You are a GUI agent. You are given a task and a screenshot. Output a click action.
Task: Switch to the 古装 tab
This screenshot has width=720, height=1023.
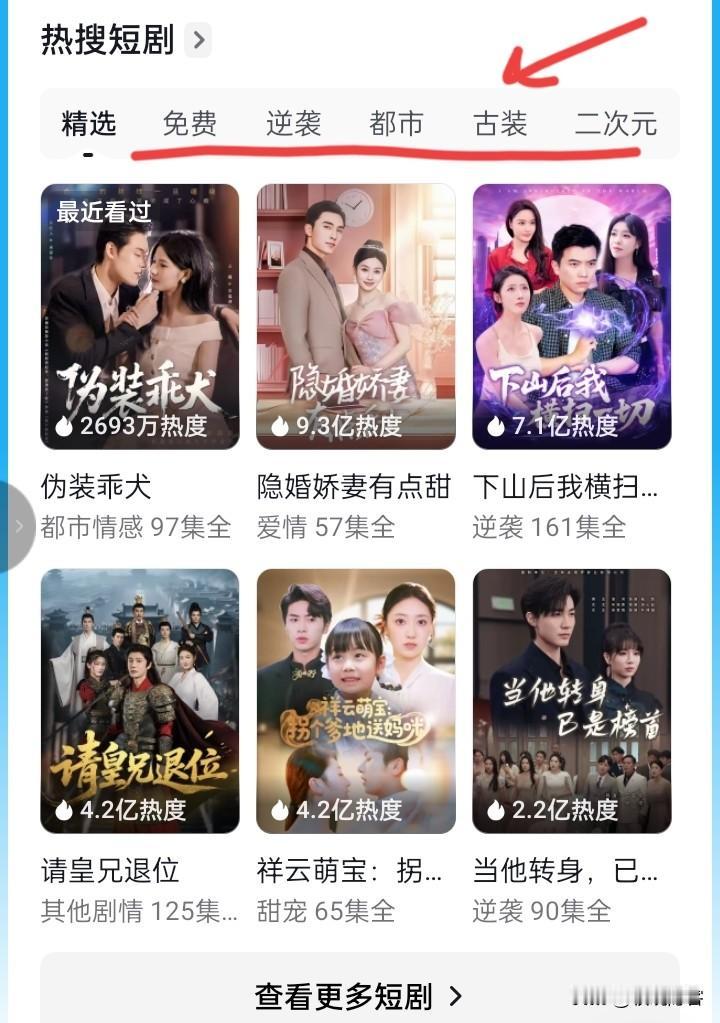click(500, 124)
